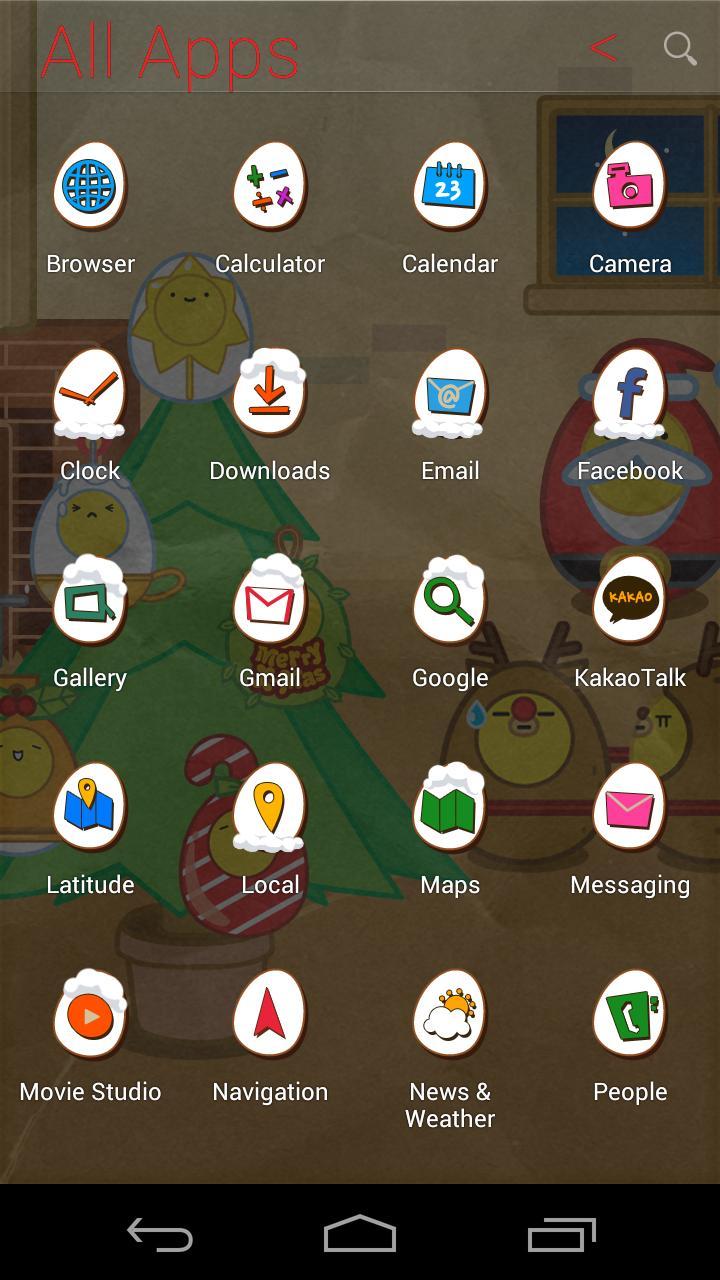Open the Navigation app

270,1015
